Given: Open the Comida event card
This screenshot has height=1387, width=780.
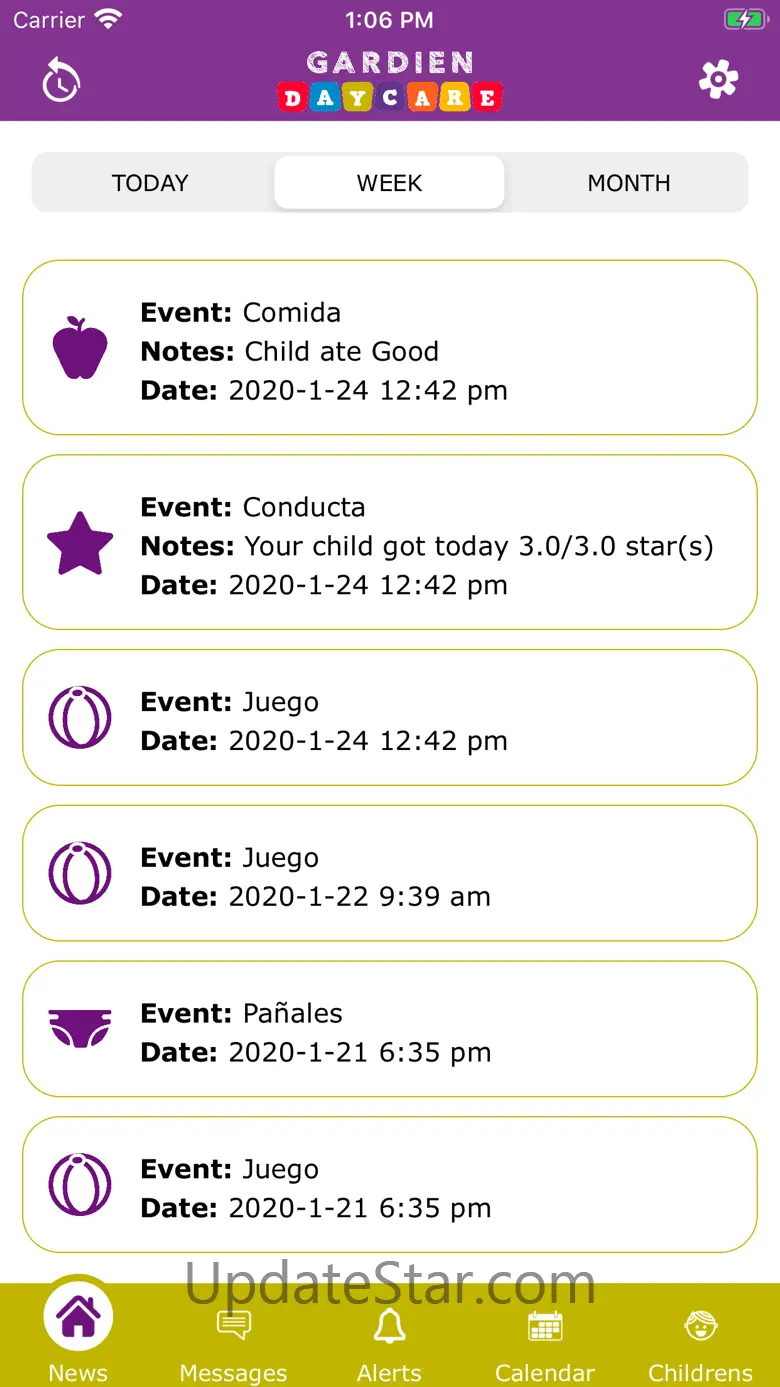Looking at the screenshot, I should tap(389, 348).
